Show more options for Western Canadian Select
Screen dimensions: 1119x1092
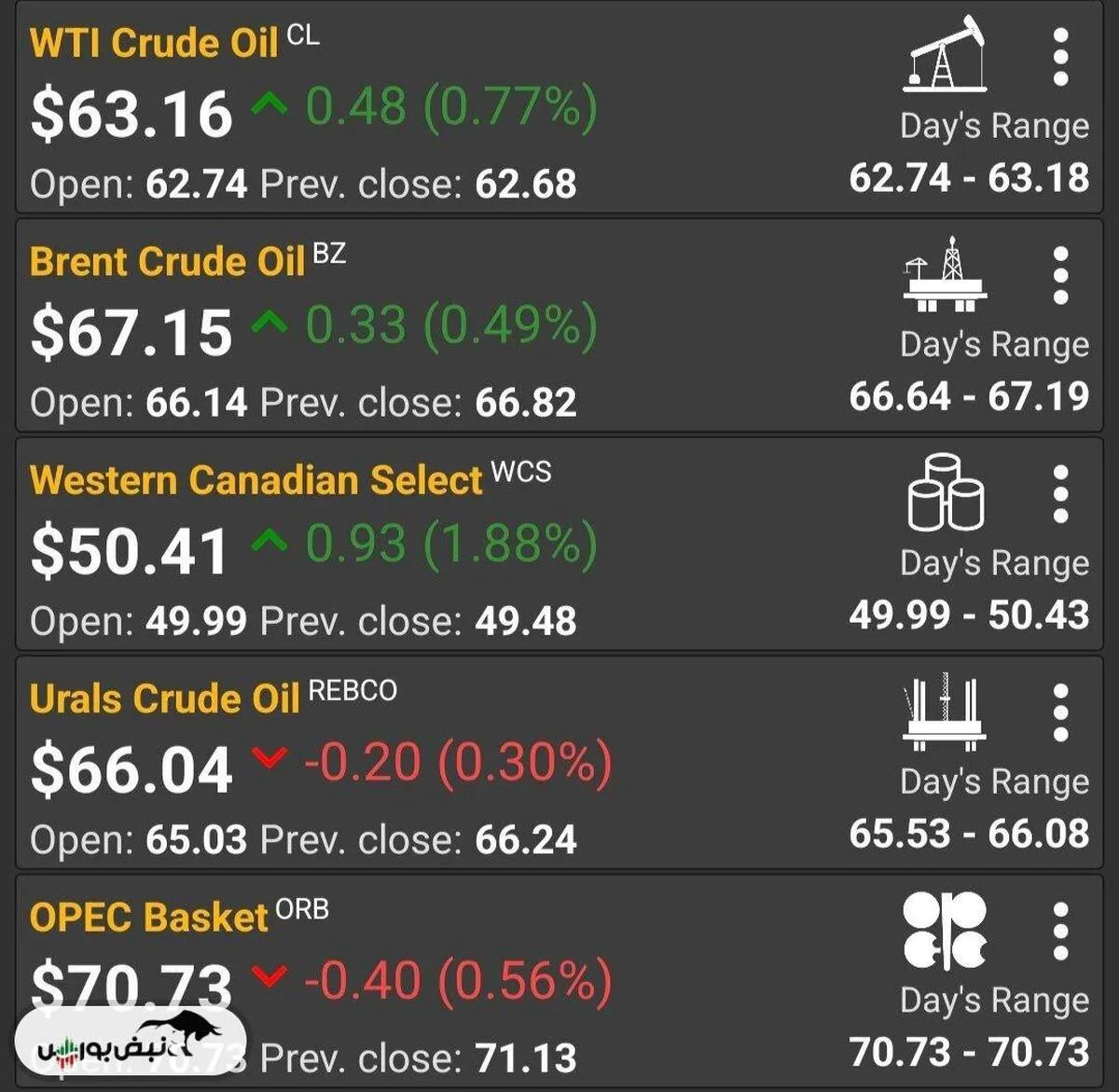[x=1060, y=494]
